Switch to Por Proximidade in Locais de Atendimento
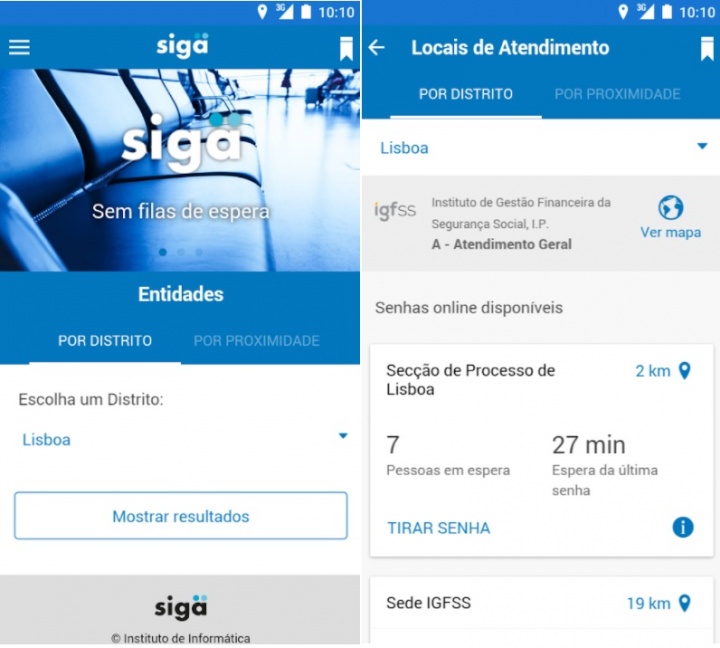The width and height of the screenshot is (720, 648). pyautogui.click(x=617, y=94)
